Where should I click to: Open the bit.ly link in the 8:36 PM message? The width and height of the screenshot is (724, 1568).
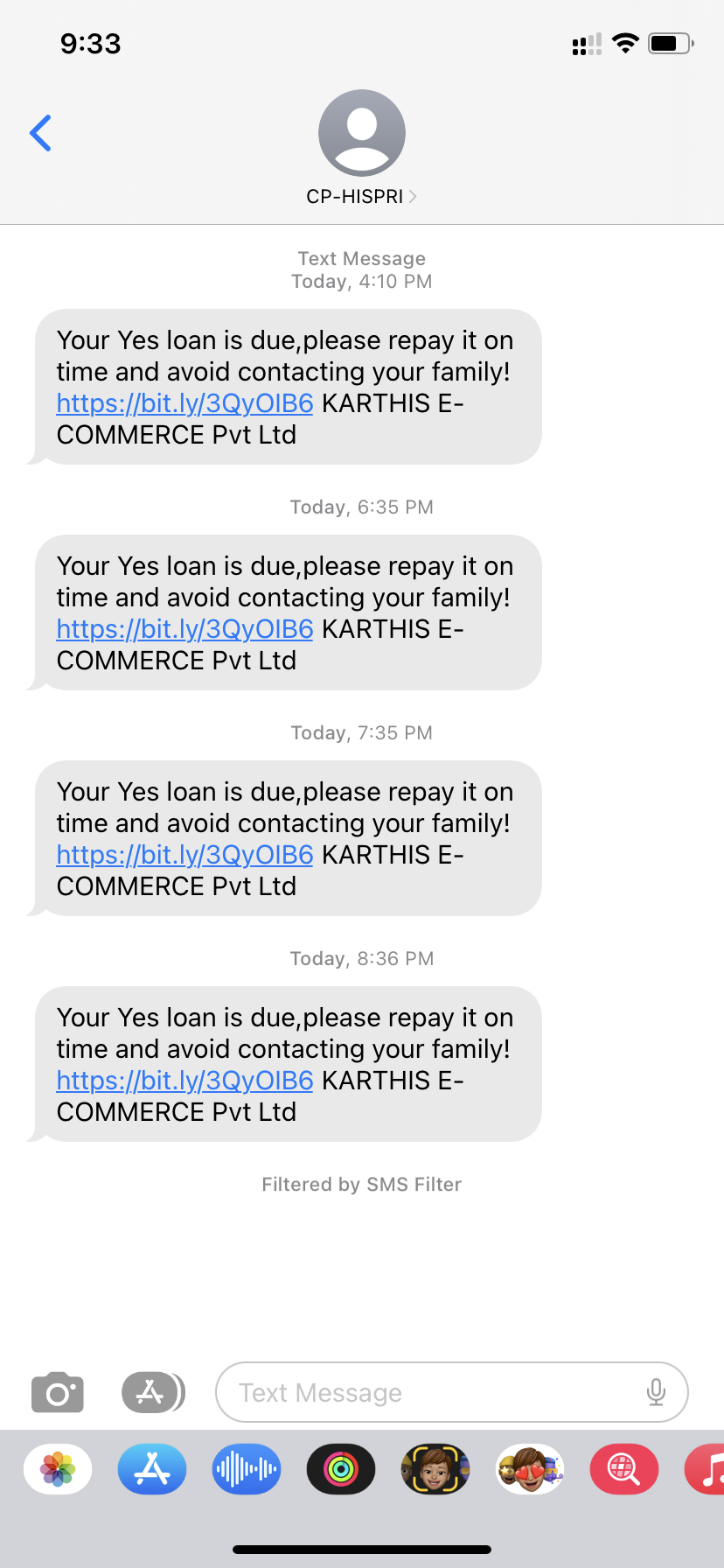(184, 1081)
